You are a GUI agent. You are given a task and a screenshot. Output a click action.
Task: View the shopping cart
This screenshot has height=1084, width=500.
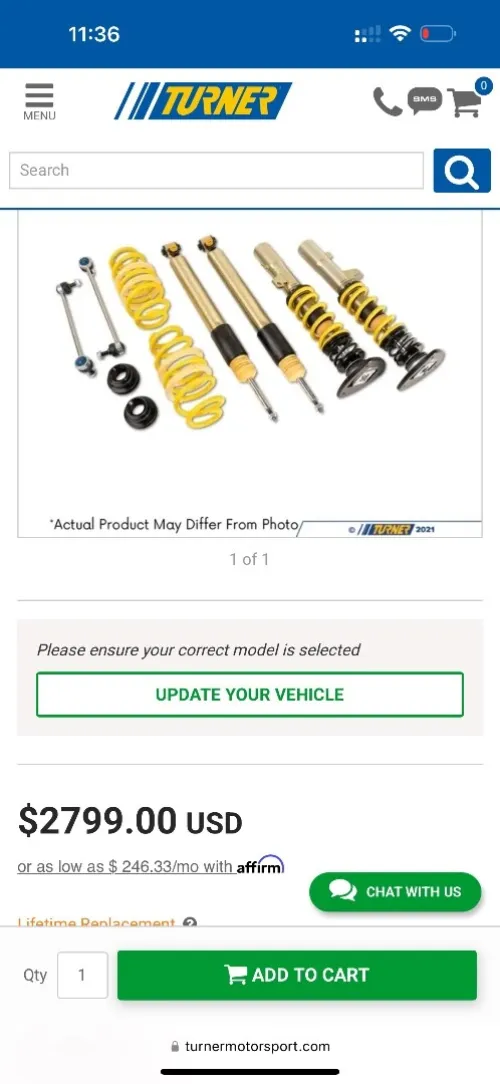[468, 99]
